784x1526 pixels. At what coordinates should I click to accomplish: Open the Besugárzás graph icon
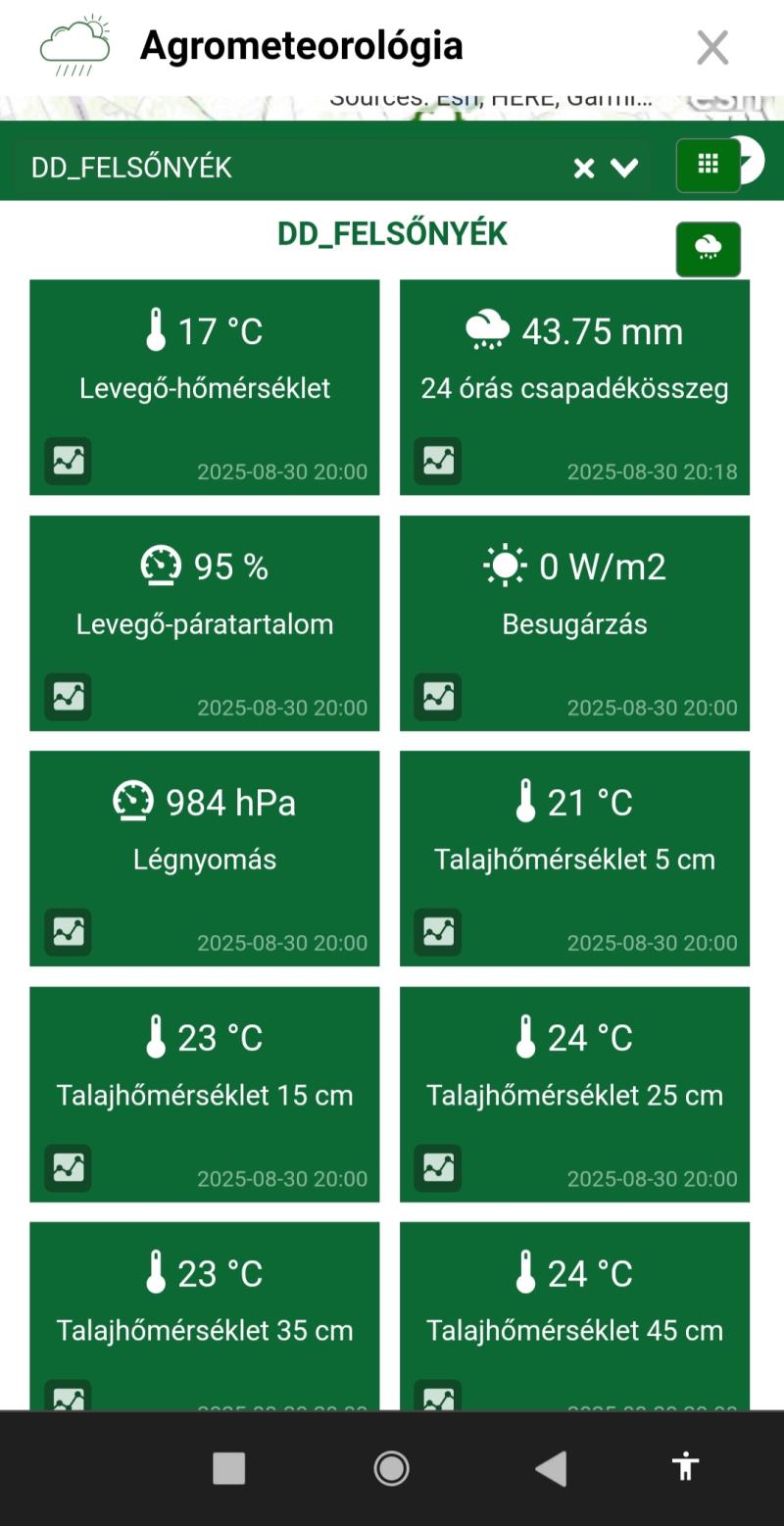point(438,697)
